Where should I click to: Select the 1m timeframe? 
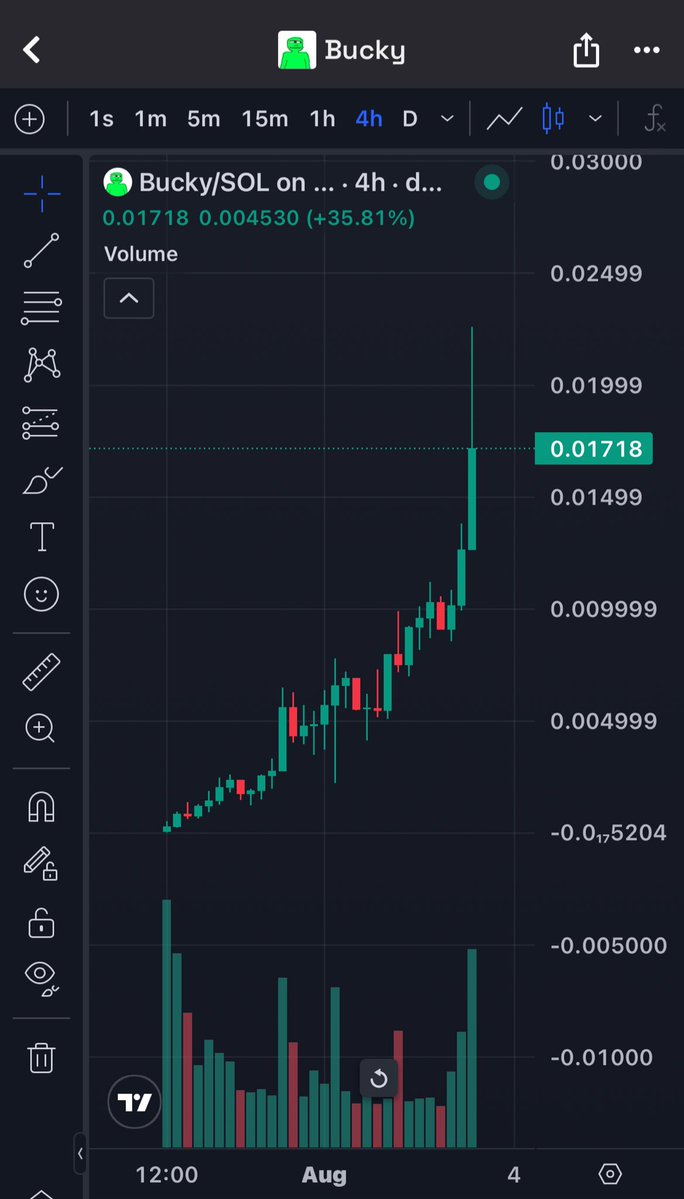[x=151, y=119]
